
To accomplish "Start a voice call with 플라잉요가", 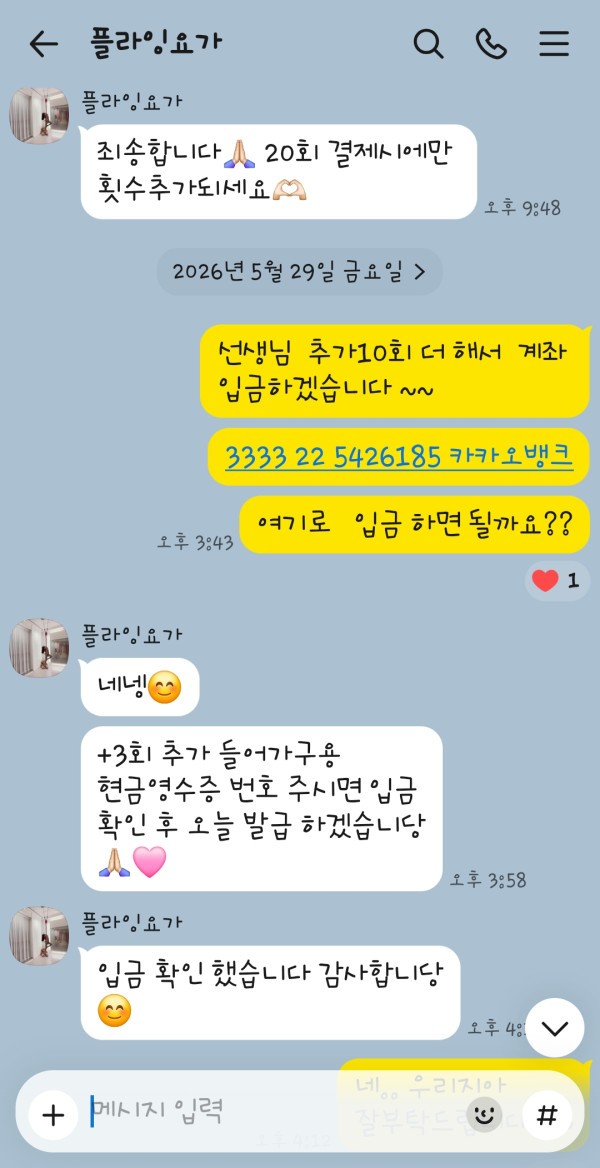I will click(491, 44).
